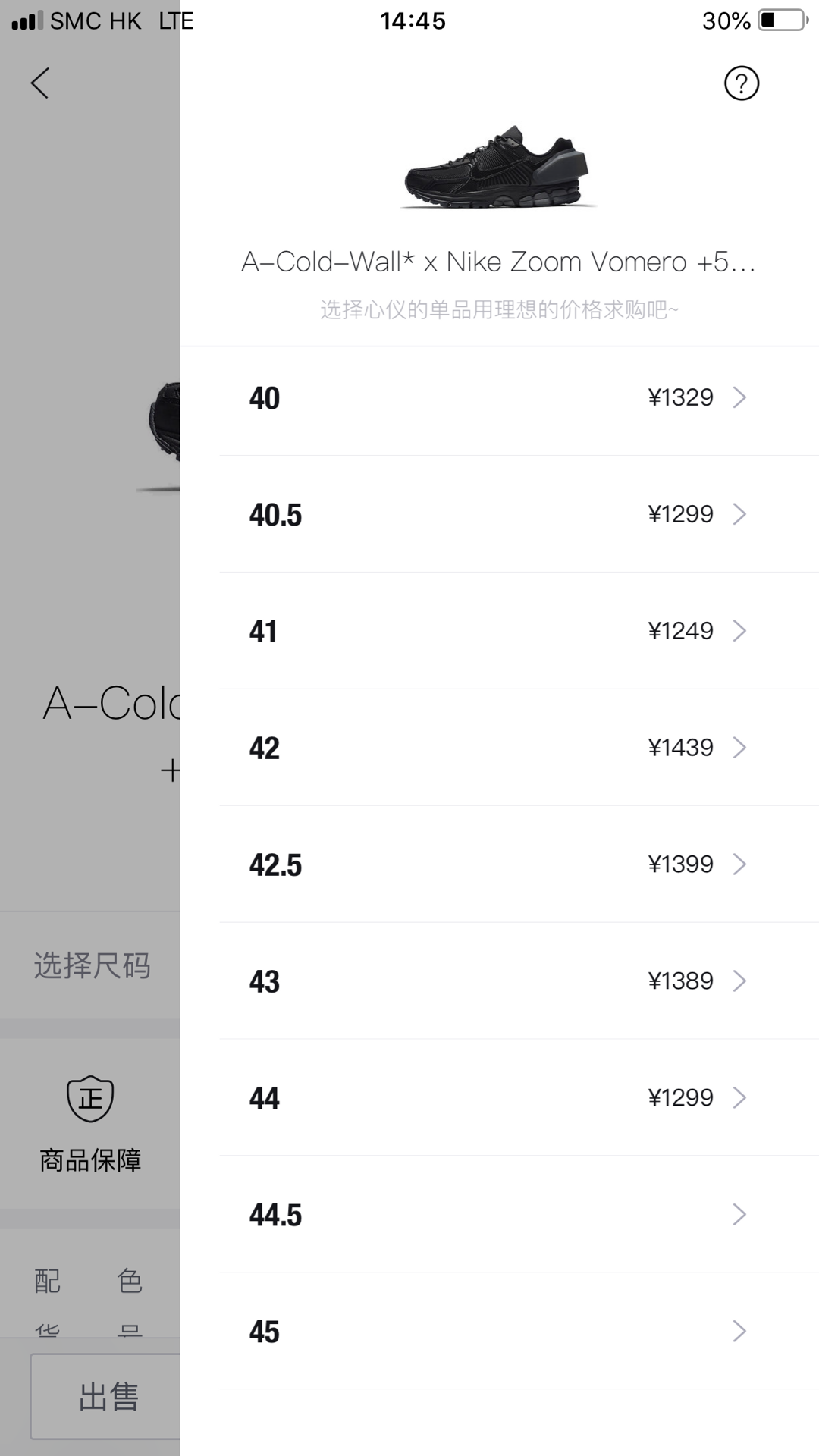Pick size 45 row
This screenshot has height=1456, width=819.
click(500, 1332)
